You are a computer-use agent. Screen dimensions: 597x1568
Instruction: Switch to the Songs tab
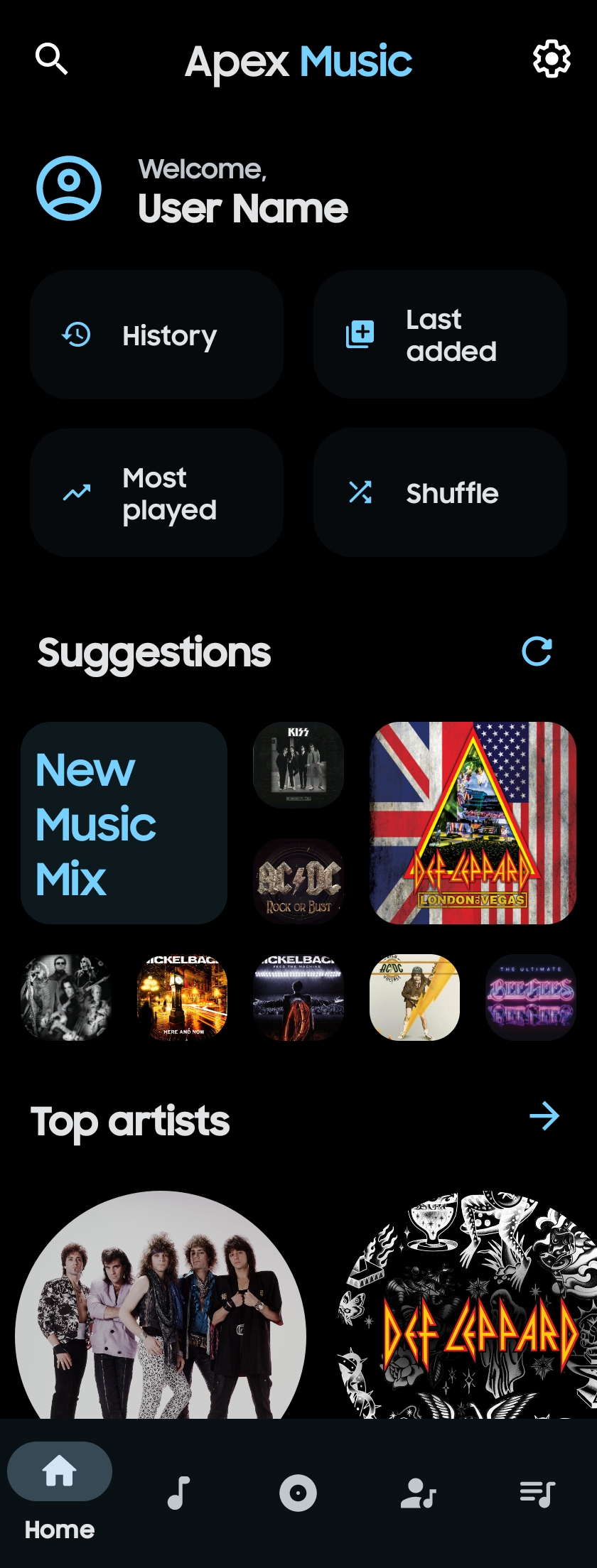(178, 1492)
